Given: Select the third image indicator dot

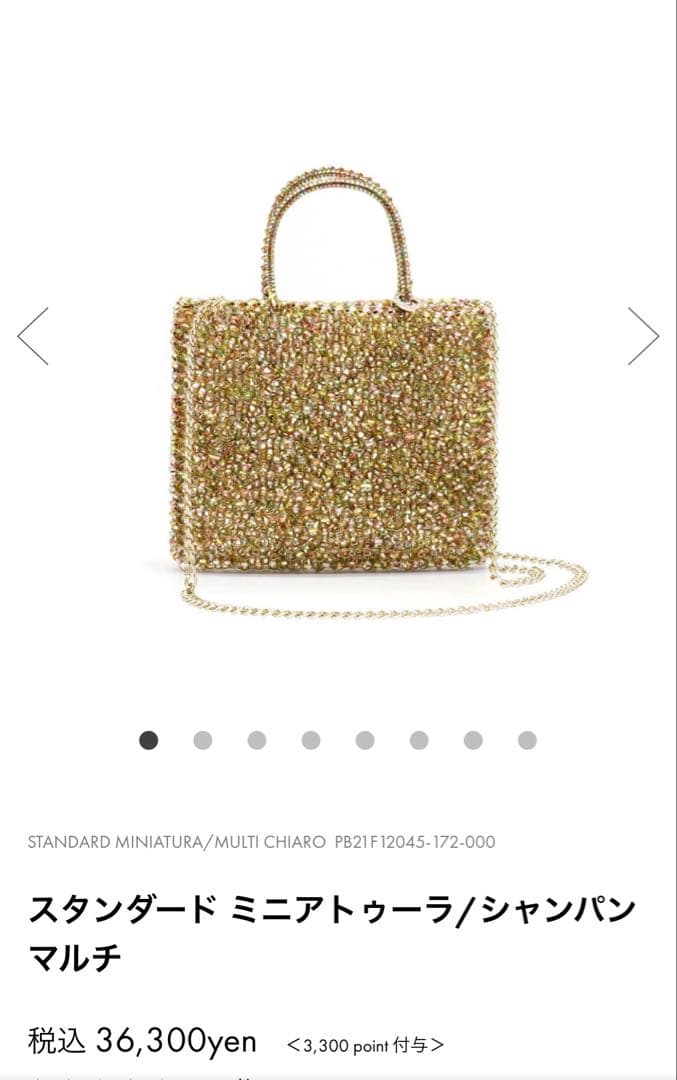Looking at the screenshot, I should (257, 740).
